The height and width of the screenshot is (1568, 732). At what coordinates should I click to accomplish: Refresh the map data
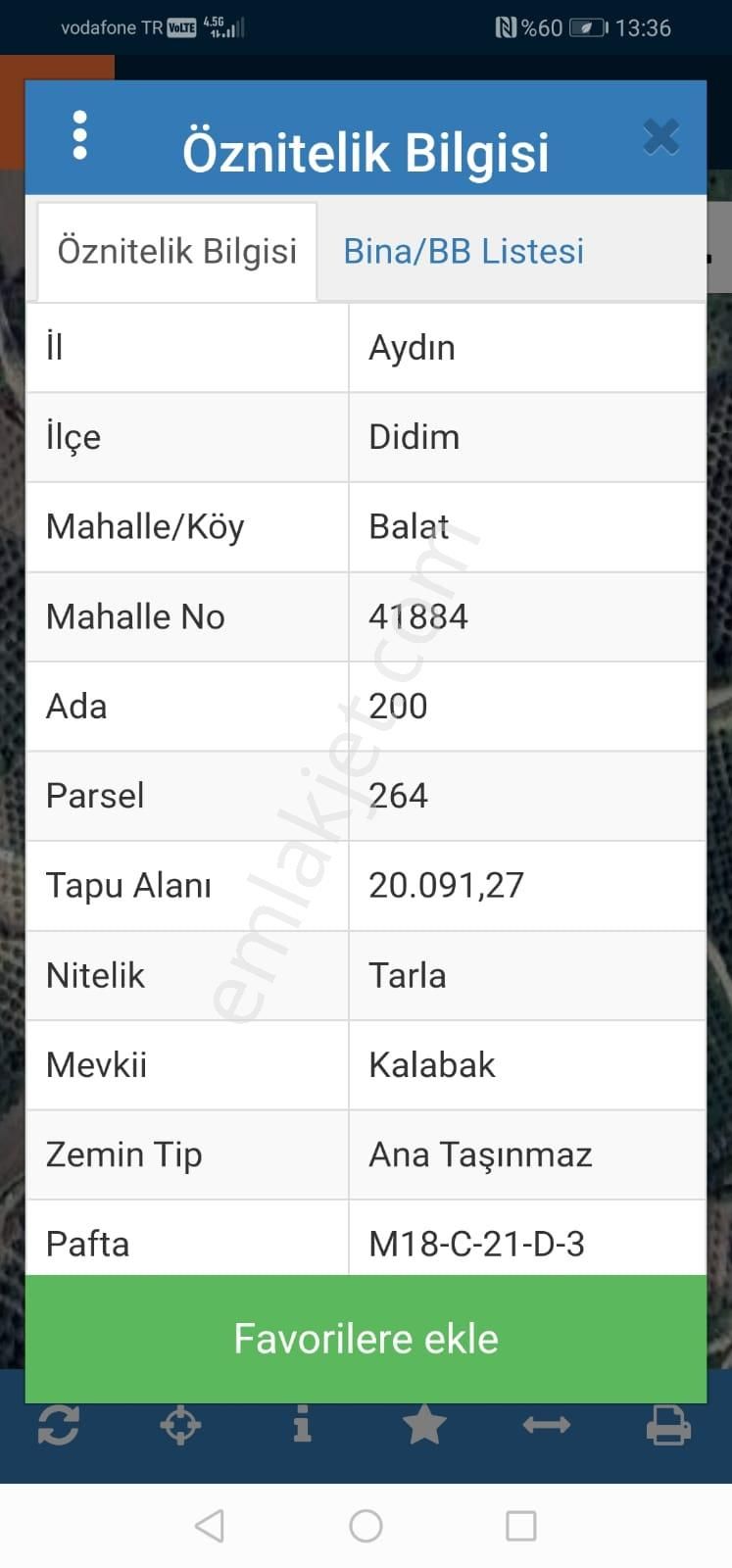tap(59, 1426)
